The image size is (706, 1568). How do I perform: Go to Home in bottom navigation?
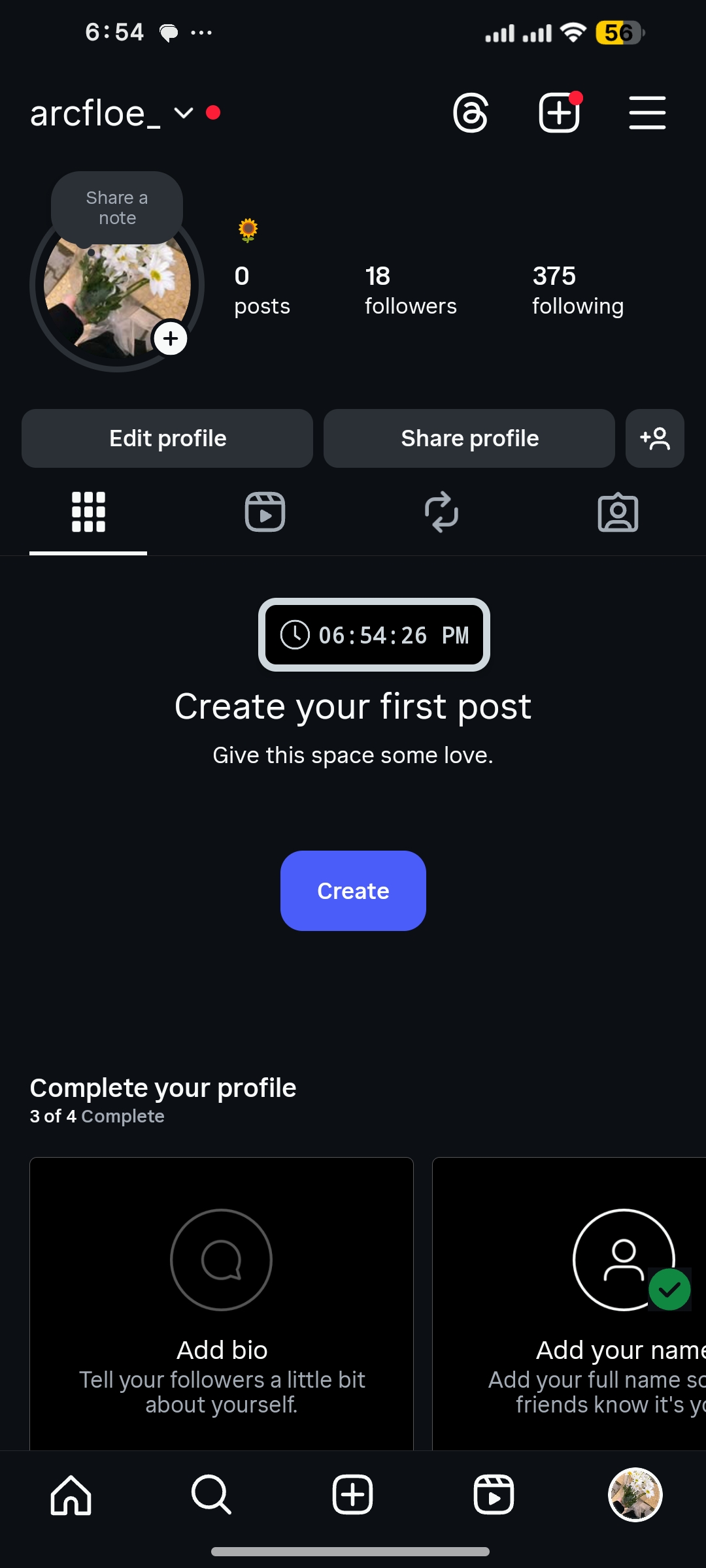[71, 1494]
